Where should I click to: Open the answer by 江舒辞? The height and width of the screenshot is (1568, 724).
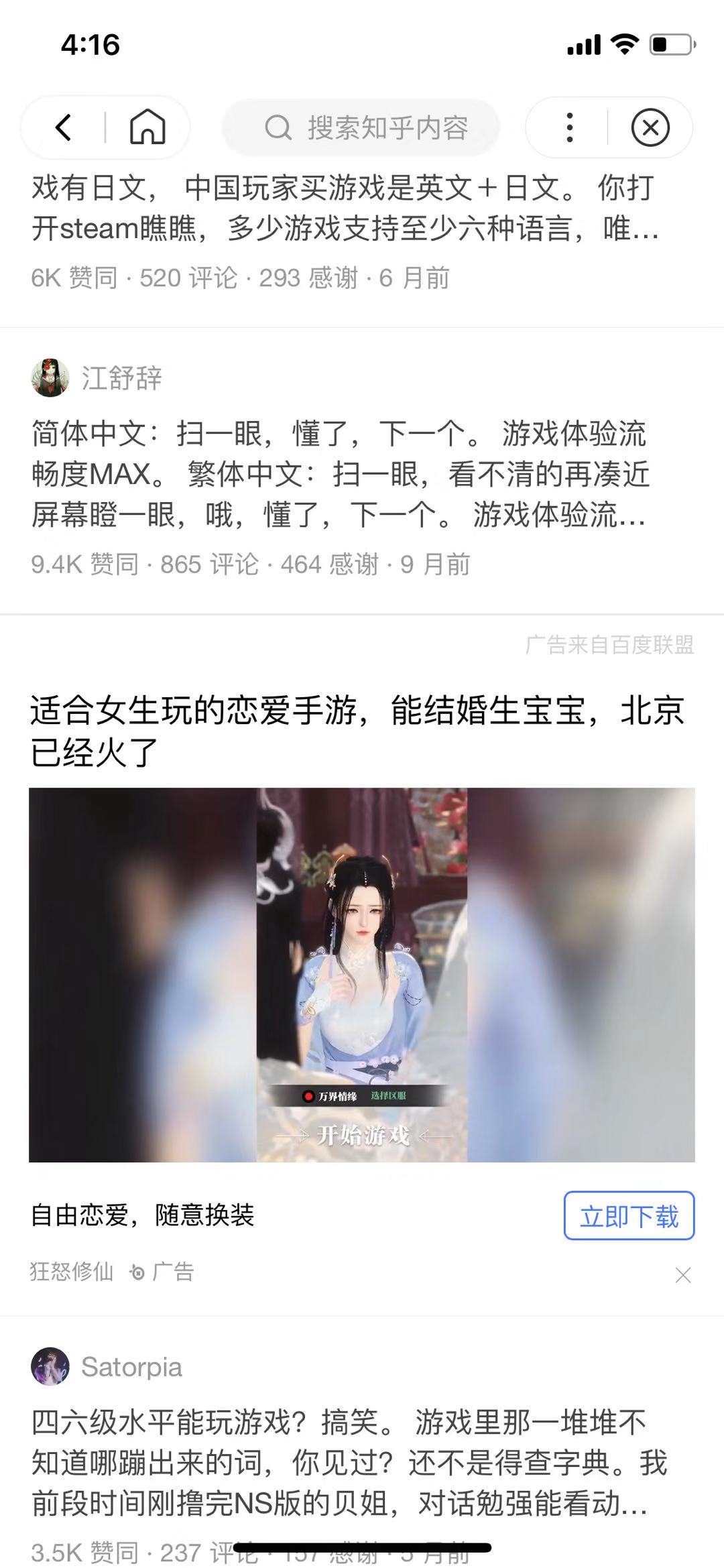click(339, 475)
